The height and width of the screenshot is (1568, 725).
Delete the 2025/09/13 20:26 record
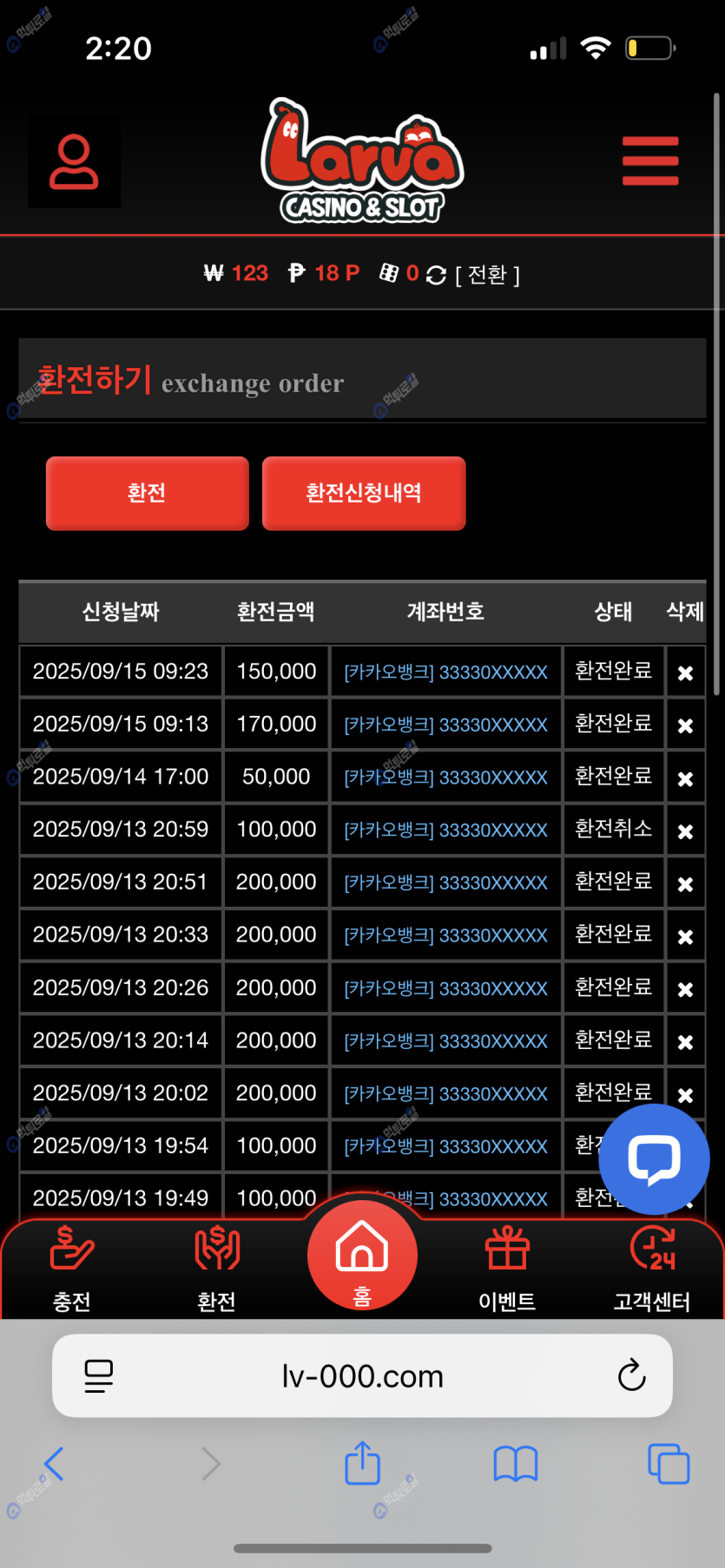click(685, 989)
